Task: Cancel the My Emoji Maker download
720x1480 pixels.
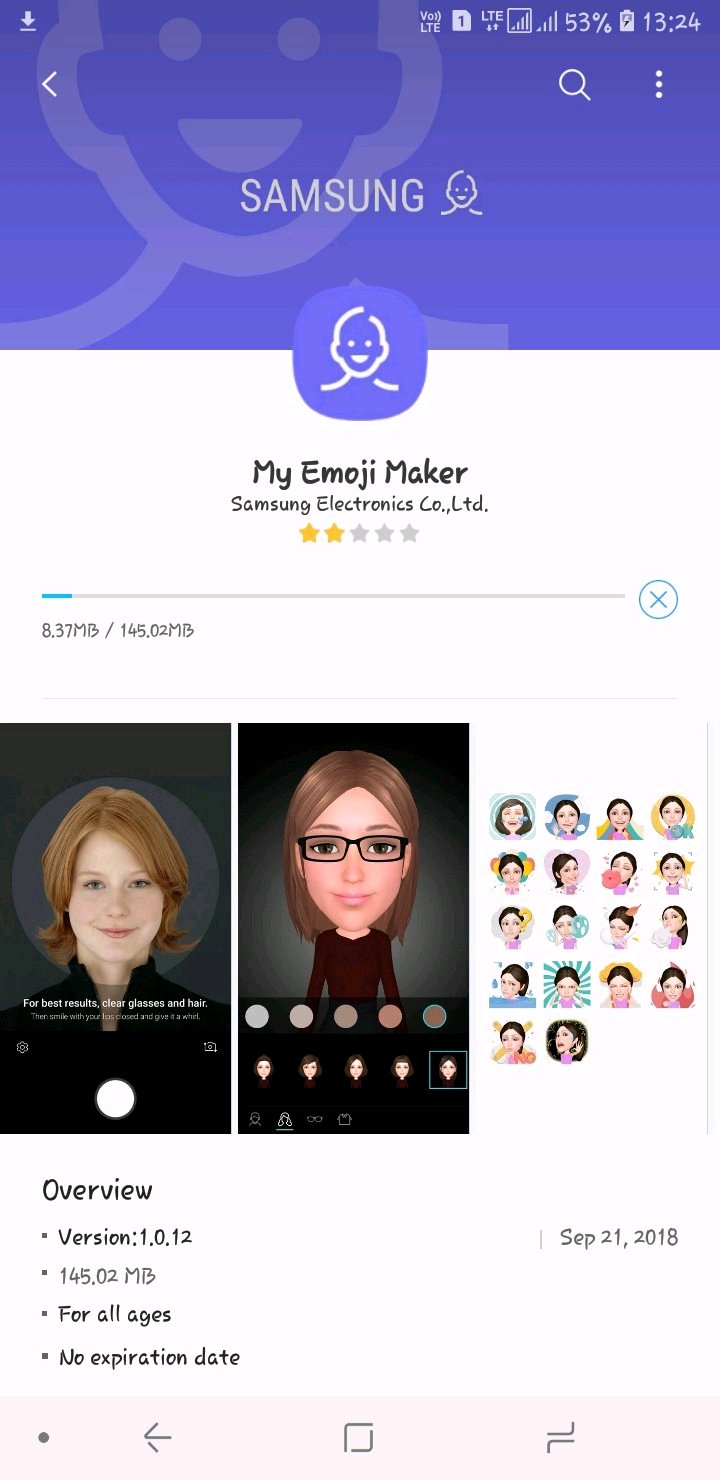Action: point(658,600)
